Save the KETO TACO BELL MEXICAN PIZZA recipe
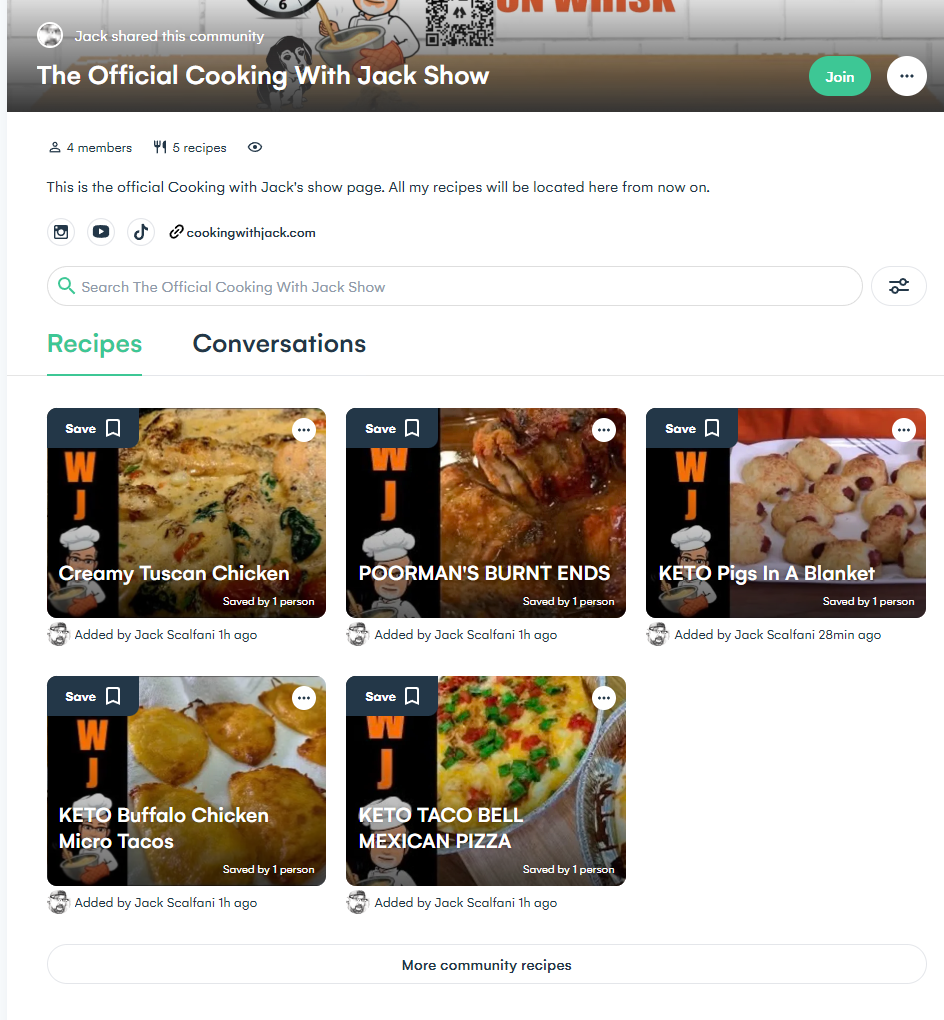Screen dimensions: 944x1020 394,696
